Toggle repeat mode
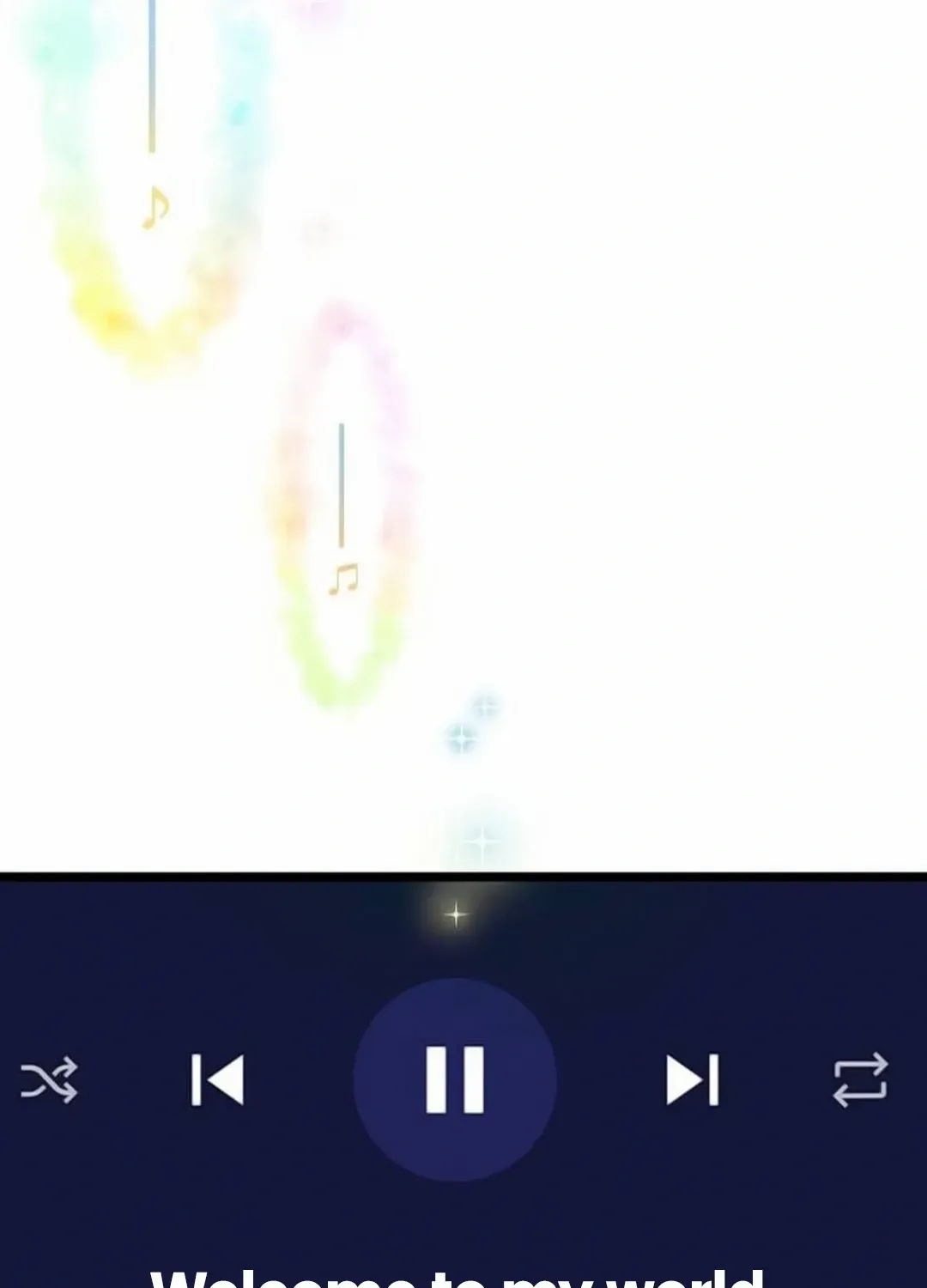 pyautogui.click(x=860, y=1079)
